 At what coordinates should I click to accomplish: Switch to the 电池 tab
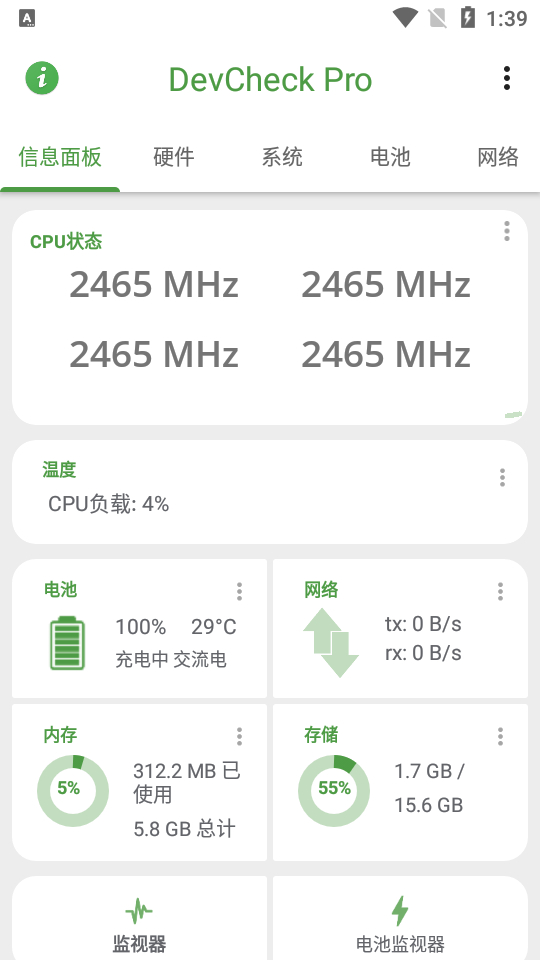[x=390, y=157]
